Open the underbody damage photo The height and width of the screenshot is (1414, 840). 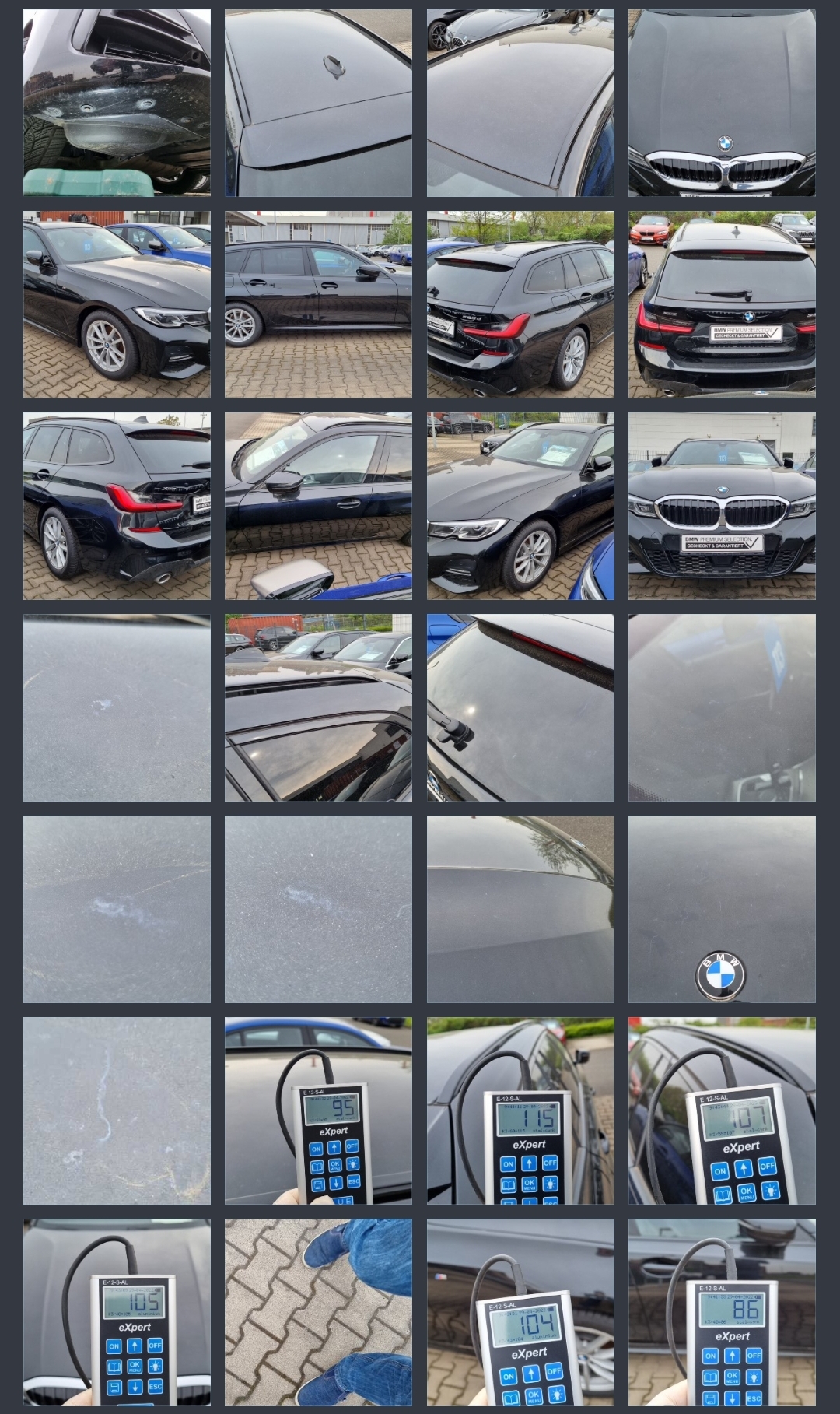pyautogui.click(x=117, y=103)
